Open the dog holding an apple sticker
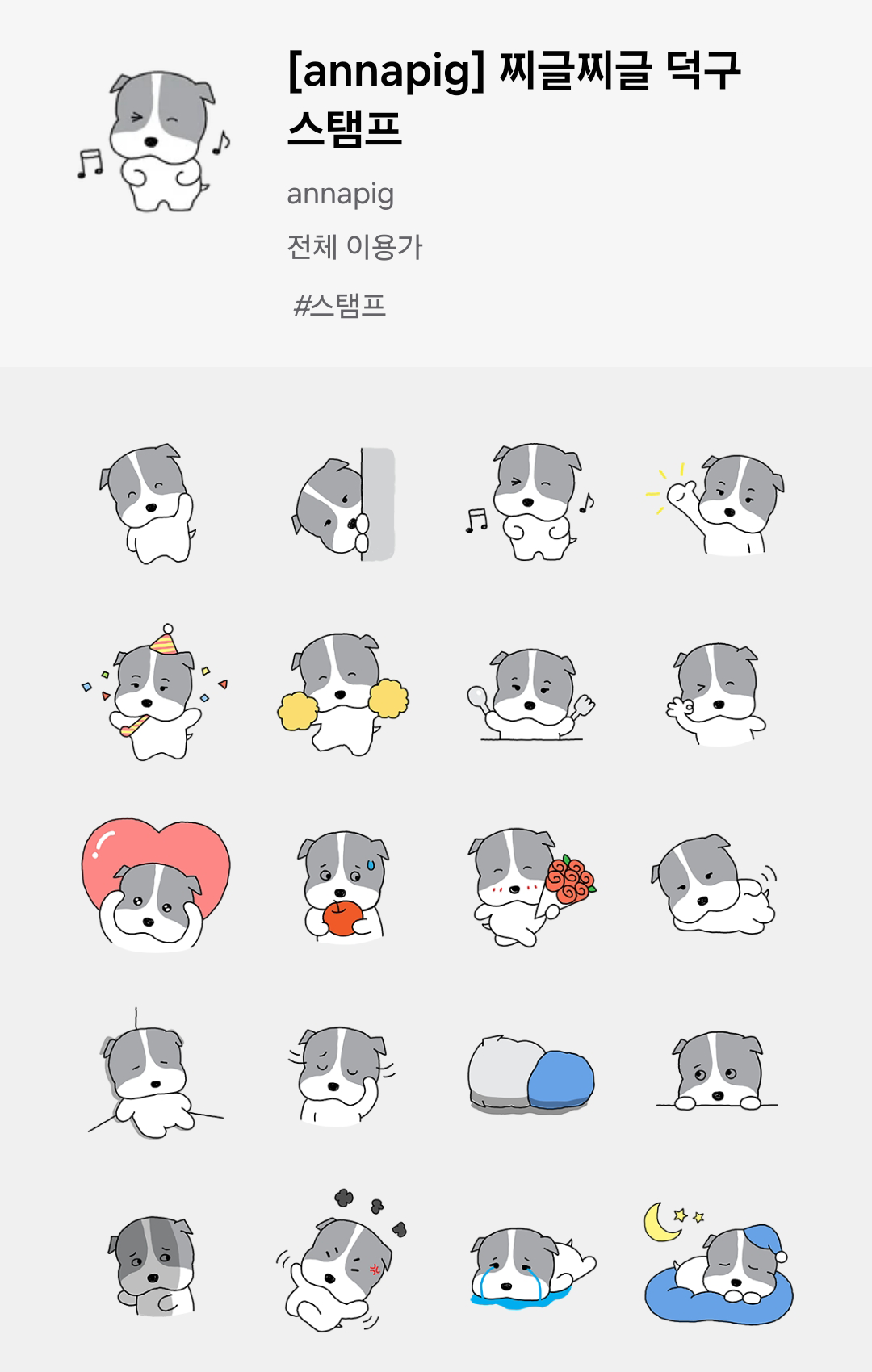This screenshot has width=872, height=1372. [x=343, y=886]
